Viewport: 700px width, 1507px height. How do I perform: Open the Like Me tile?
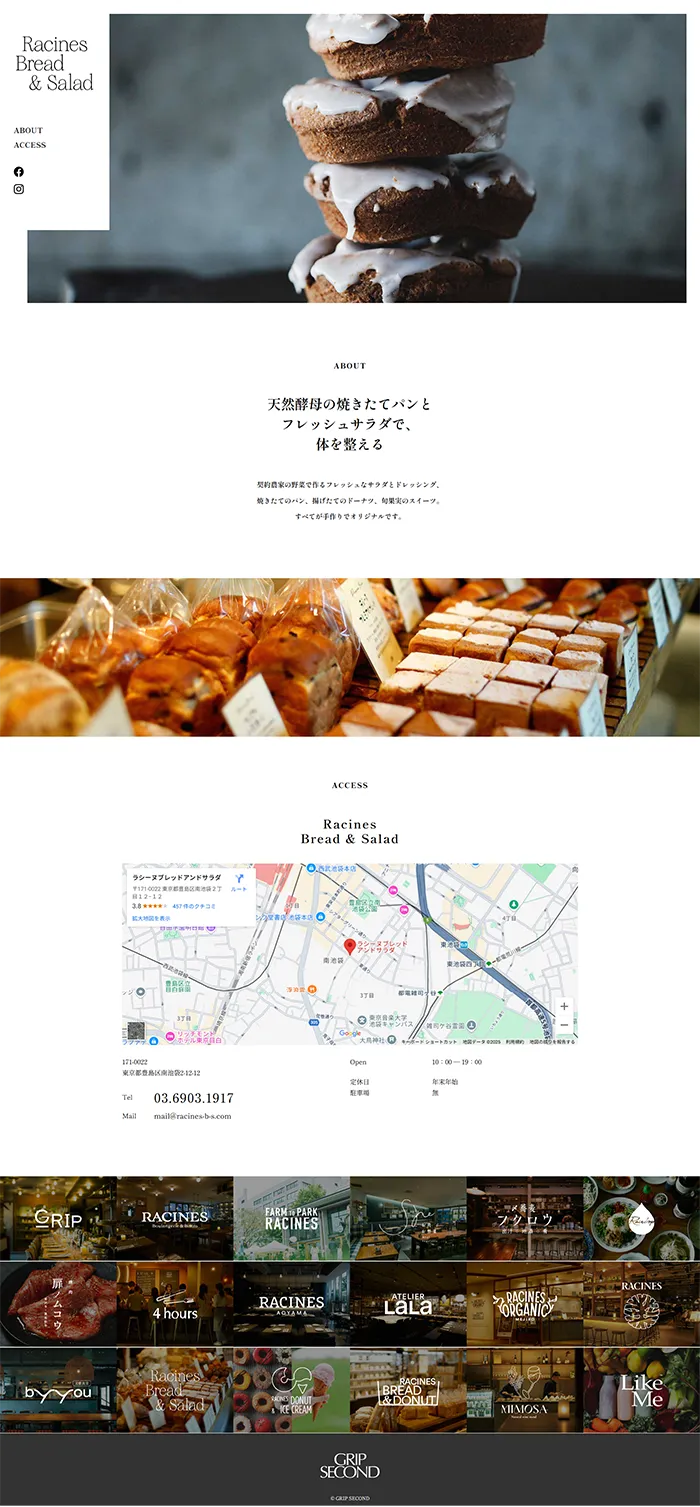(x=642, y=1390)
